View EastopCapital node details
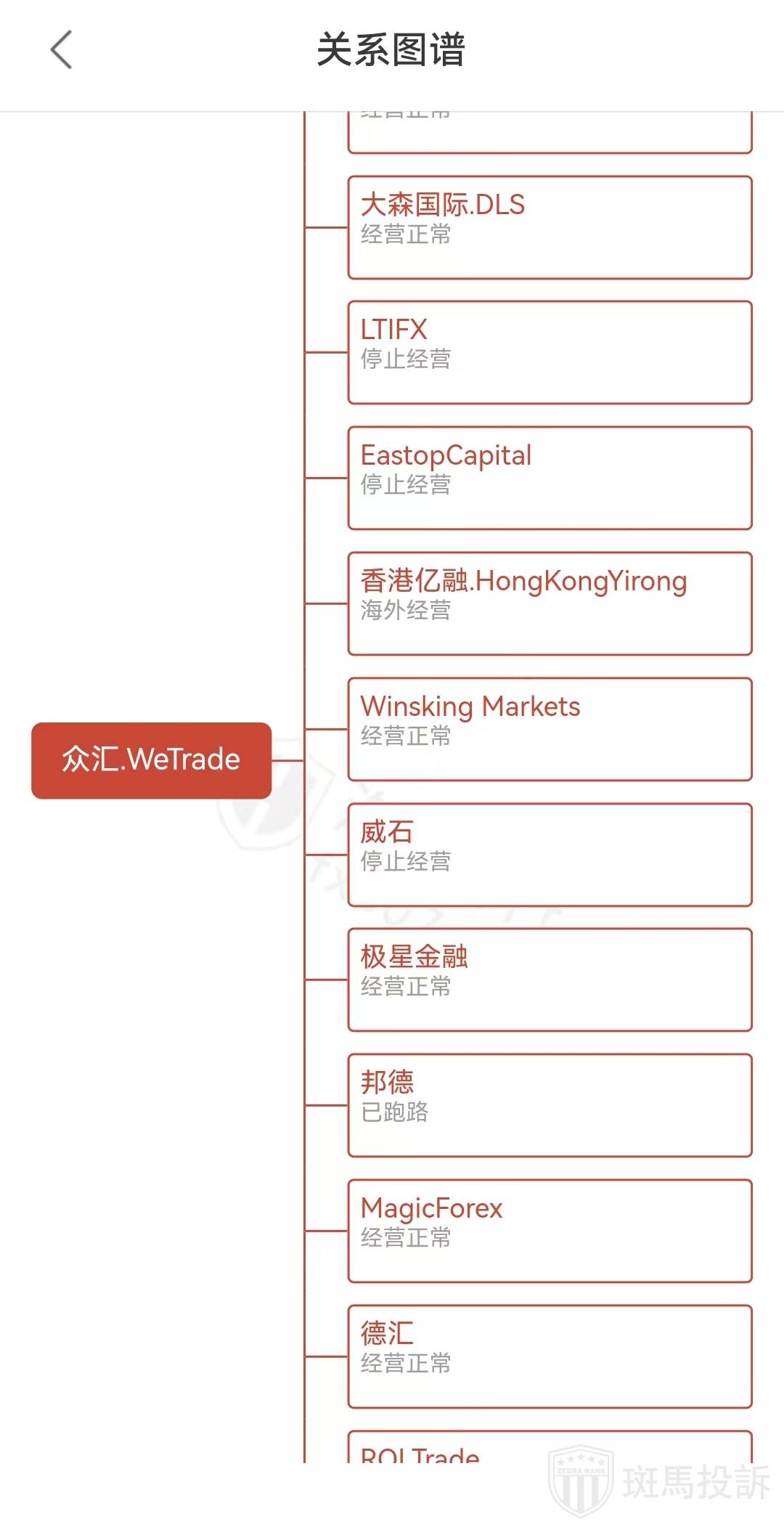Image resolution: width=784 pixels, height=1527 pixels. click(550, 478)
